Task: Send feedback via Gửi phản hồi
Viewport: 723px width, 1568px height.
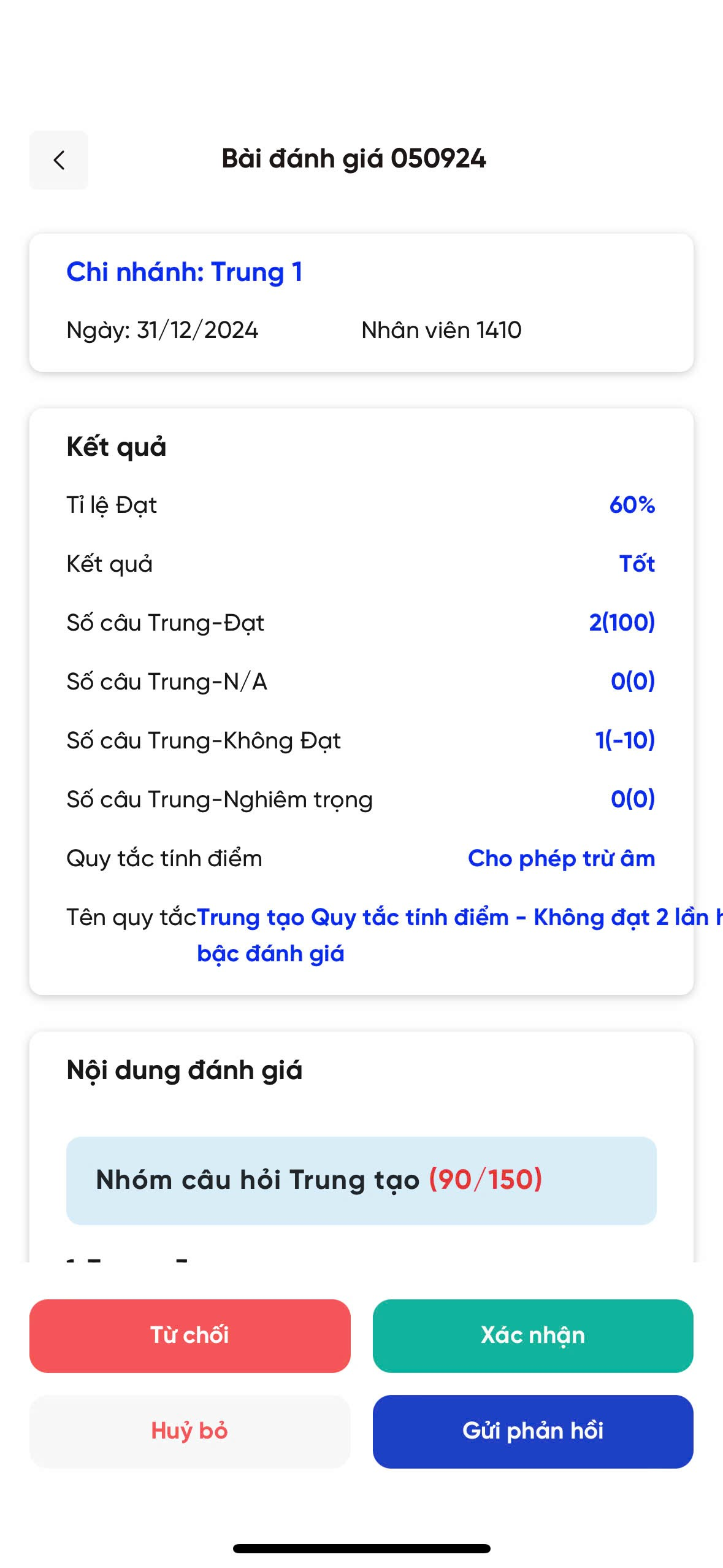Action: [533, 1431]
